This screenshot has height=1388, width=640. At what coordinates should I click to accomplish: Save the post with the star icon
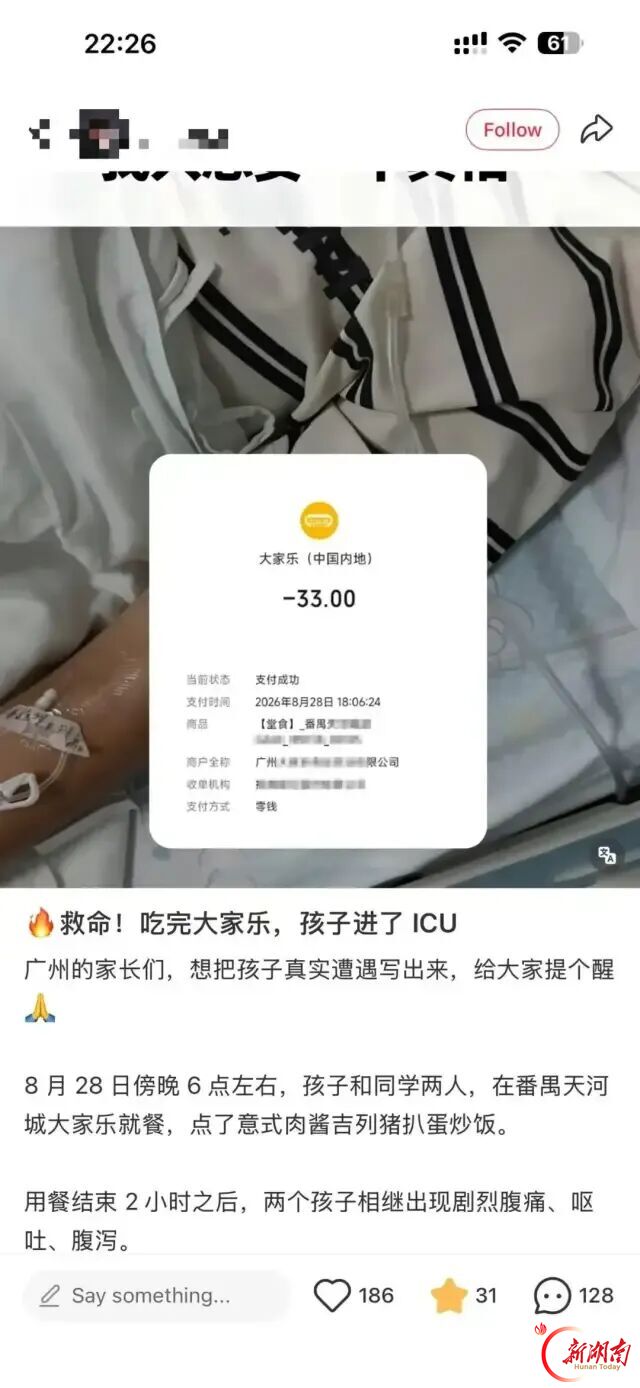click(x=449, y=1296)
